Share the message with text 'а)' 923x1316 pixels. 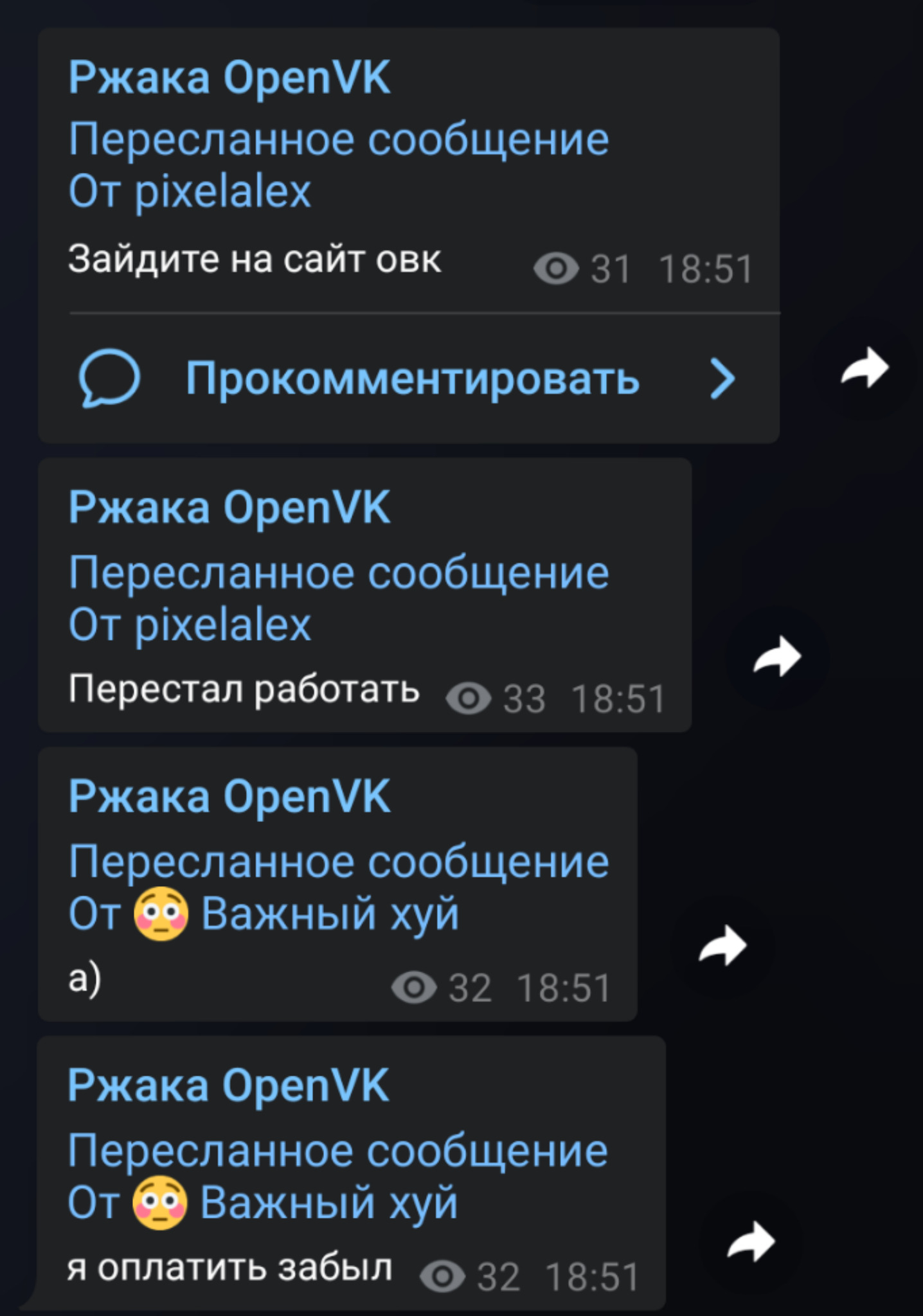(x=722, y=946)
